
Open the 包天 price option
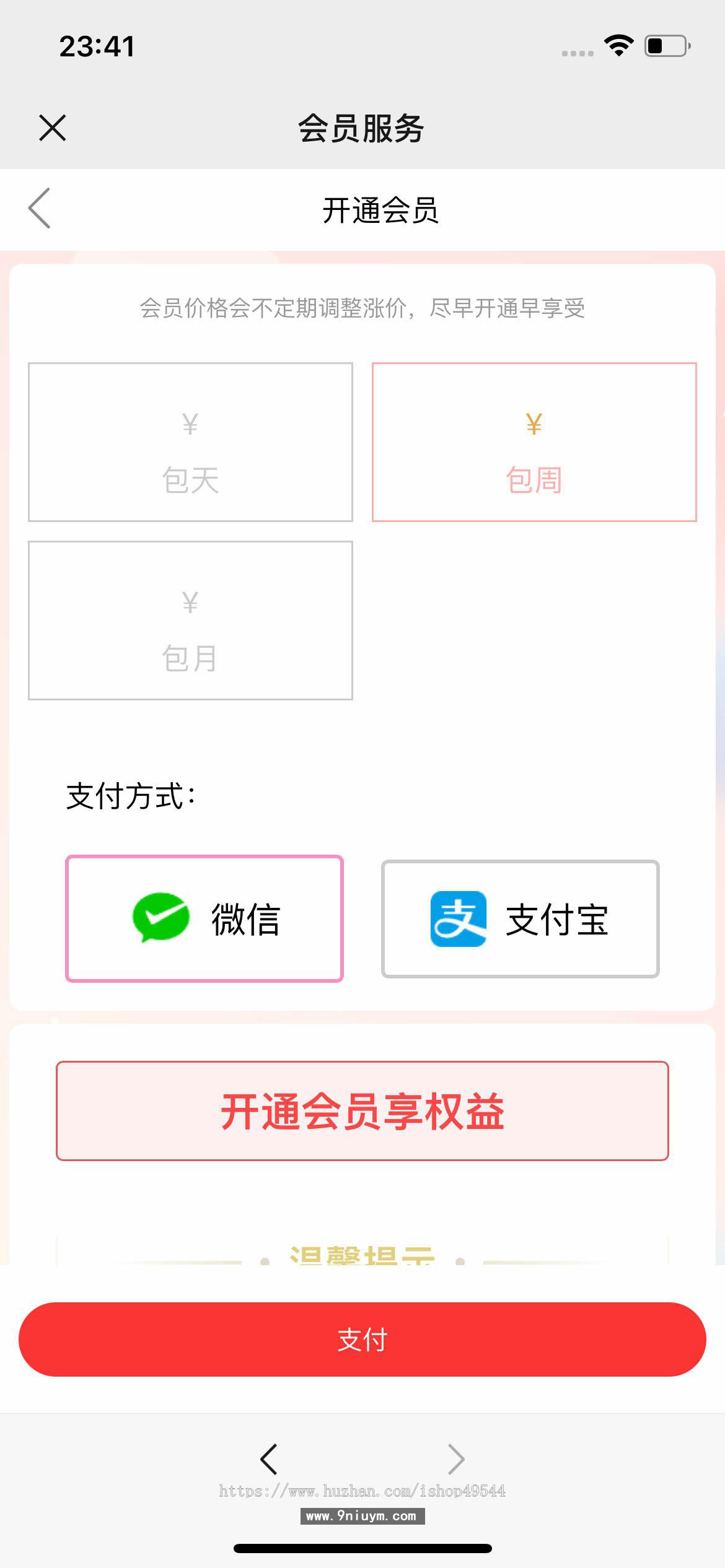point(191,442)
